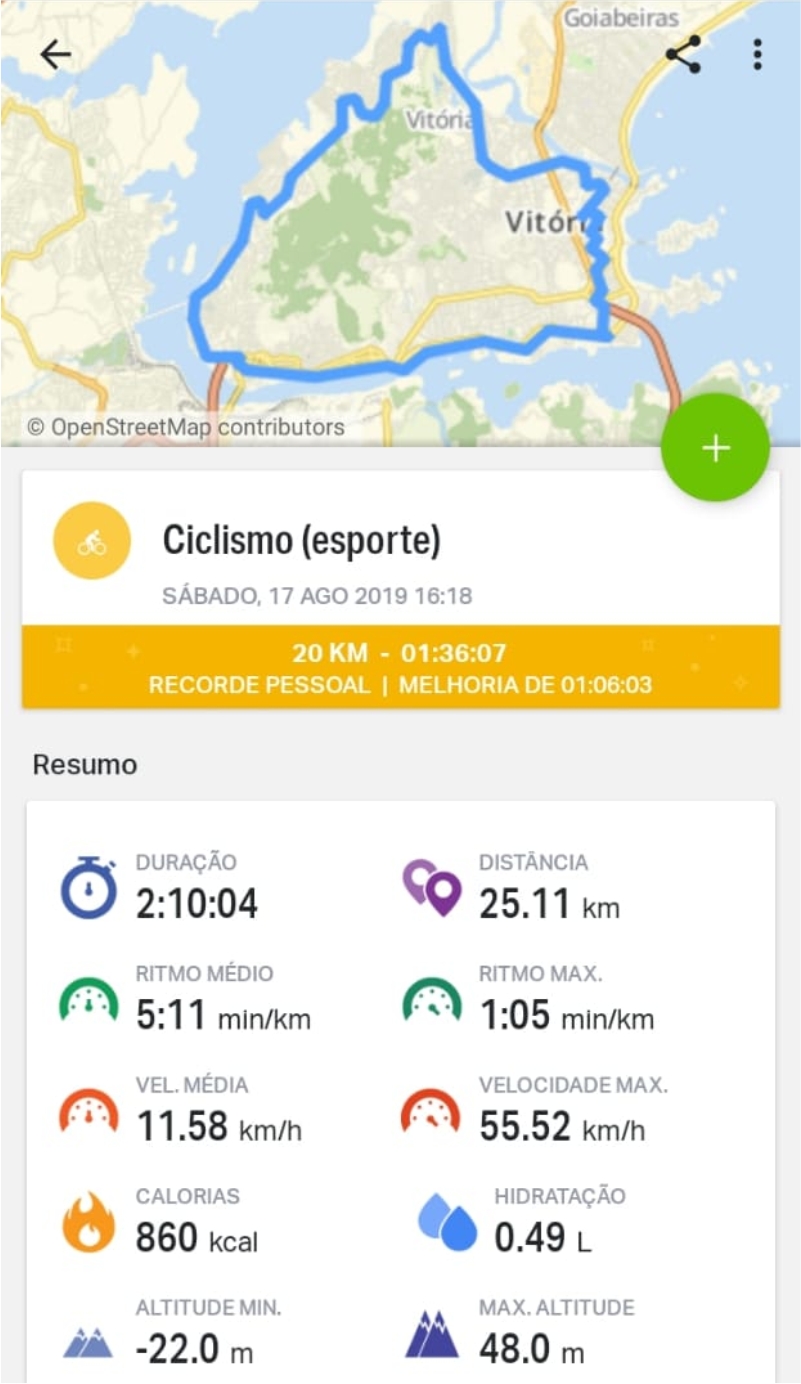Screen dimensions: 801x1384
Task: Open the 20 KM personal record banner
Action: (401, 667)
